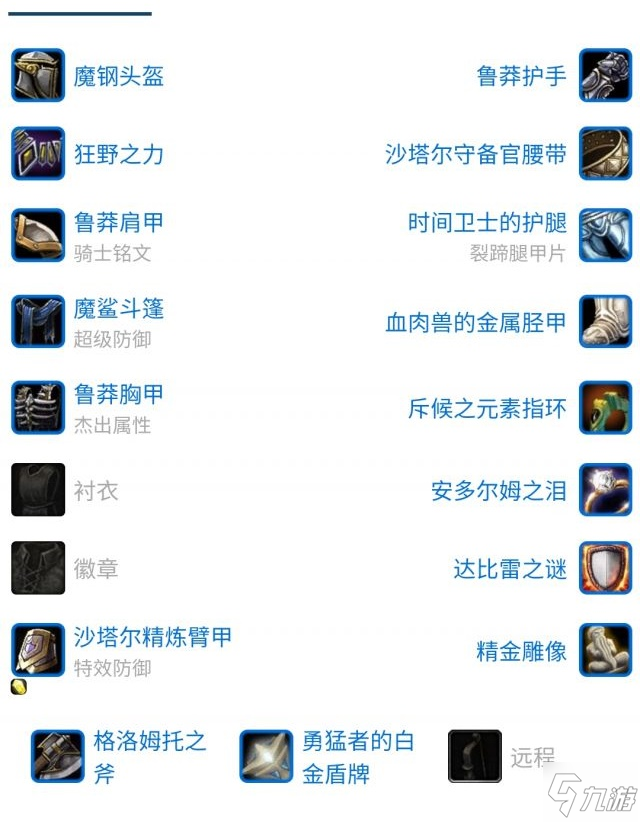Viewport: 640px width, 824px height.
Task: Open the 鲁莽胸甲 item
Action: (x=118, y=395)
